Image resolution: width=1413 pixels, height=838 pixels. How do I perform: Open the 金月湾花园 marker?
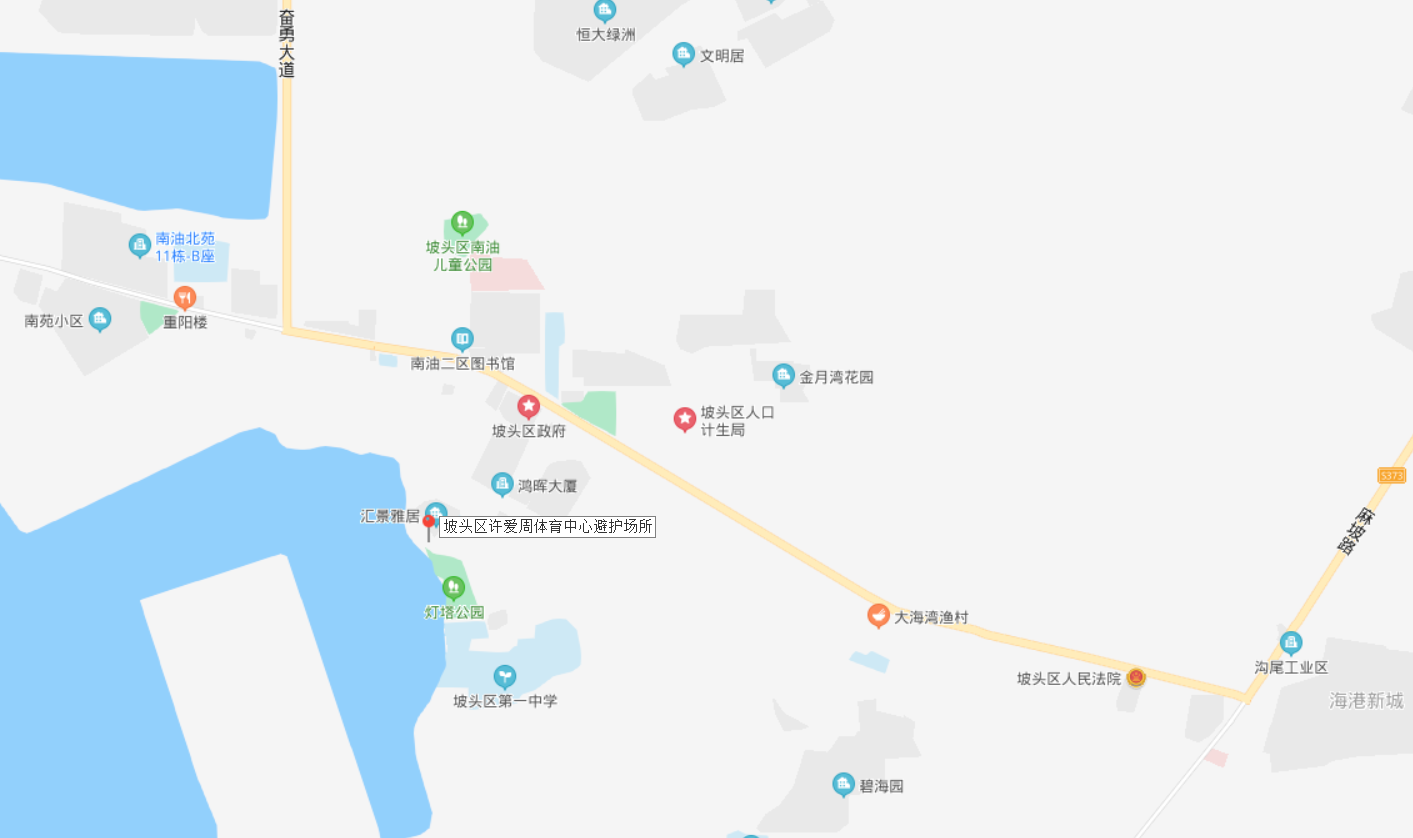point(783,376)
